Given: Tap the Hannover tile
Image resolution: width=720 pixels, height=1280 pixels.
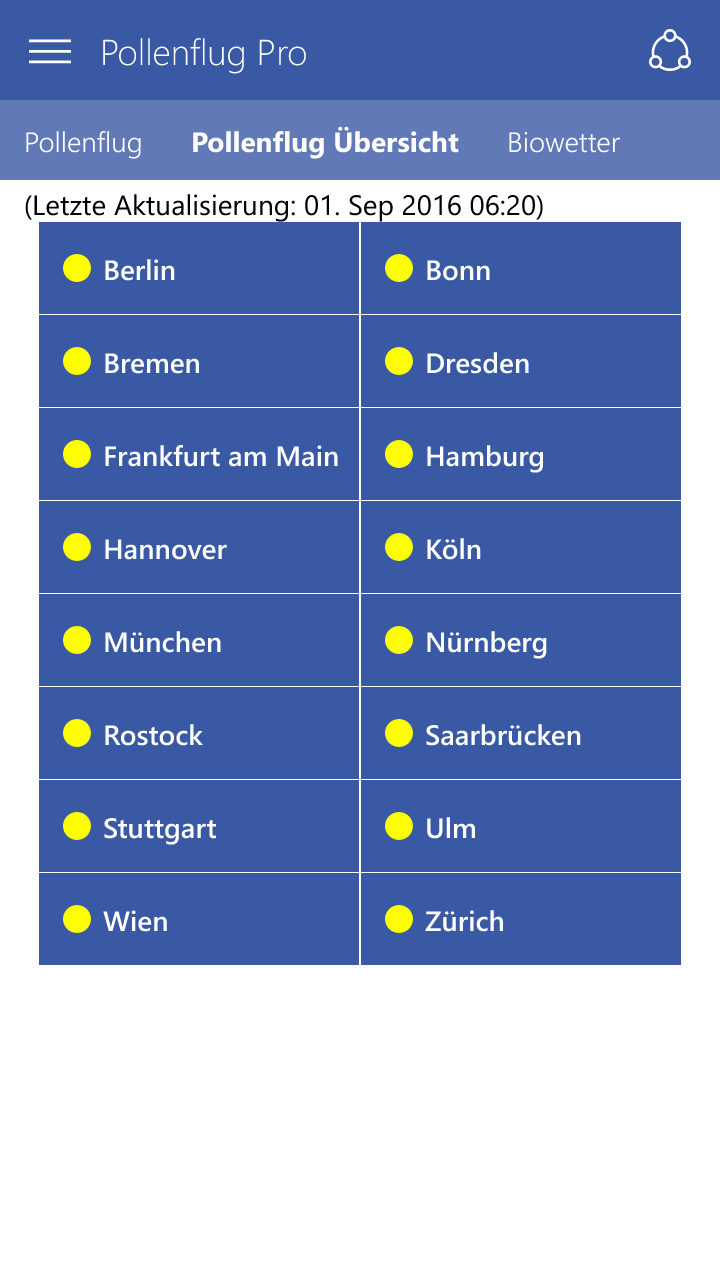Looking at the screenshot, I should pyautogui.click(x=199, y=548).
